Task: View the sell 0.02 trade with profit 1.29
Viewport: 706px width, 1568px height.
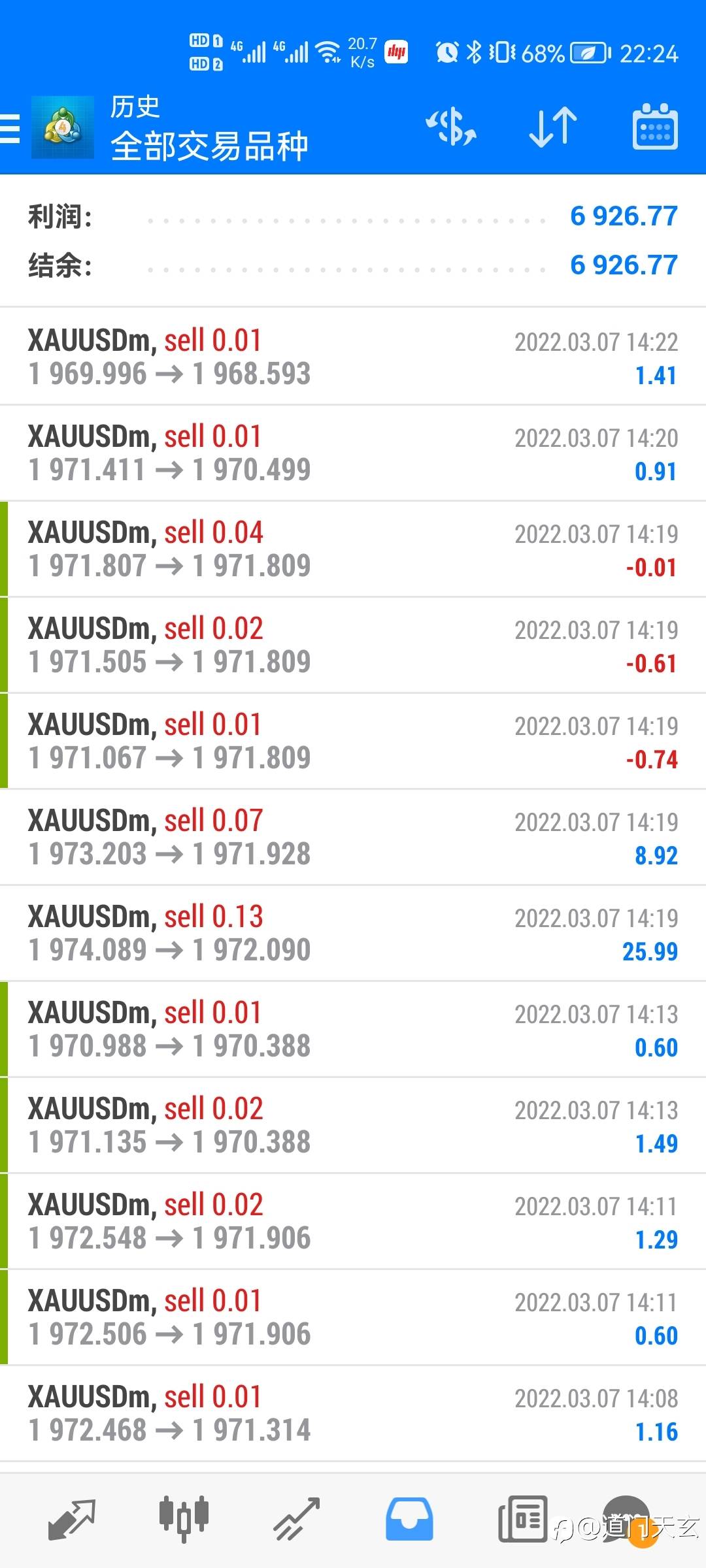Action: coord(353,1221)
